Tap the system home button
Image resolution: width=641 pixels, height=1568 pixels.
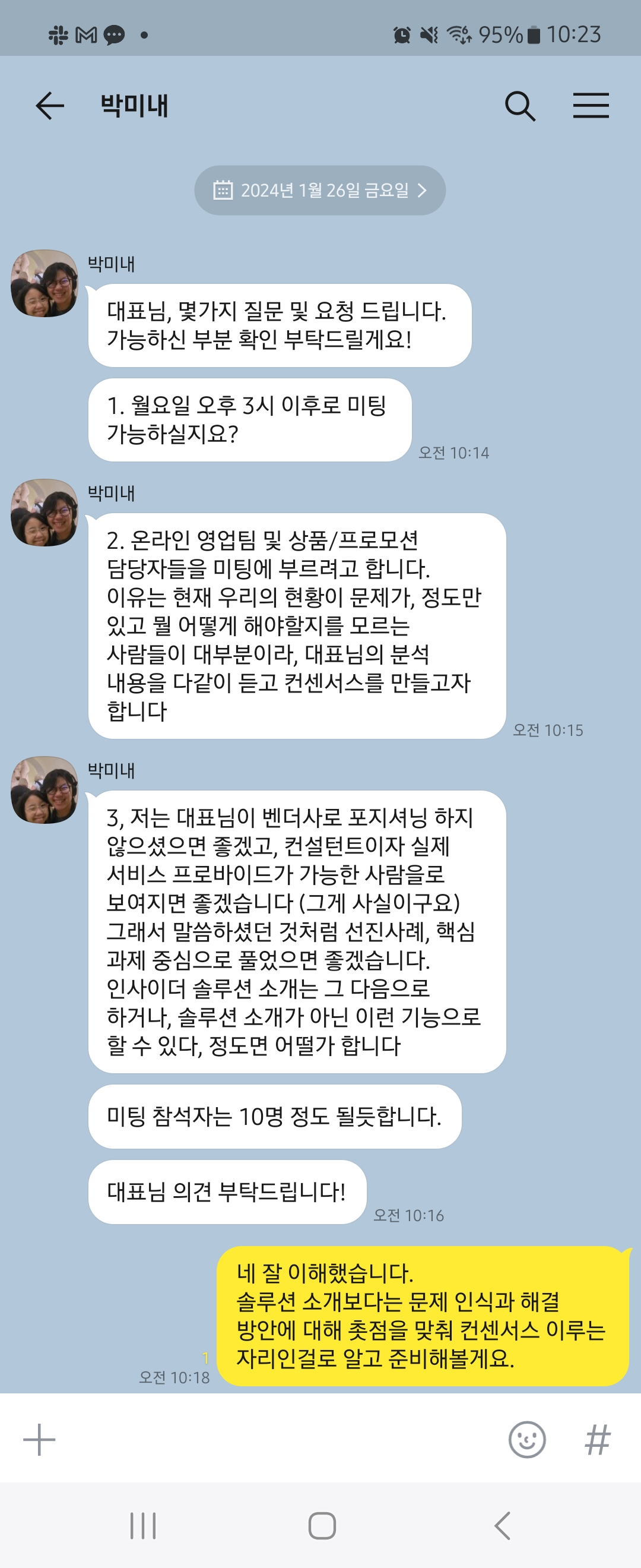(322, 1526)
